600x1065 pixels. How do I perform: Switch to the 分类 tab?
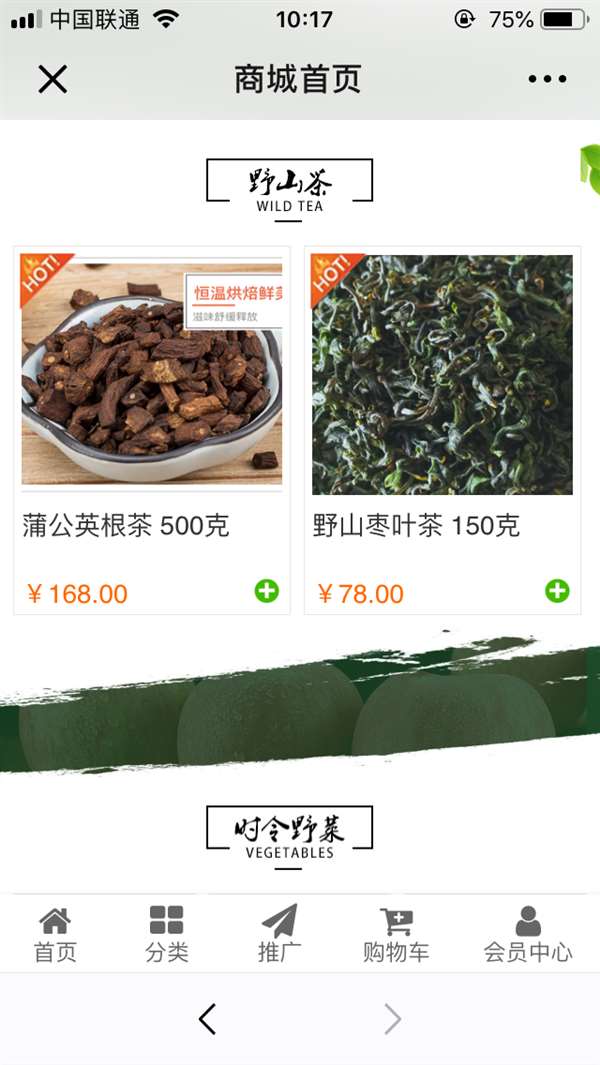pyautogui.click(x=167, y=934)
